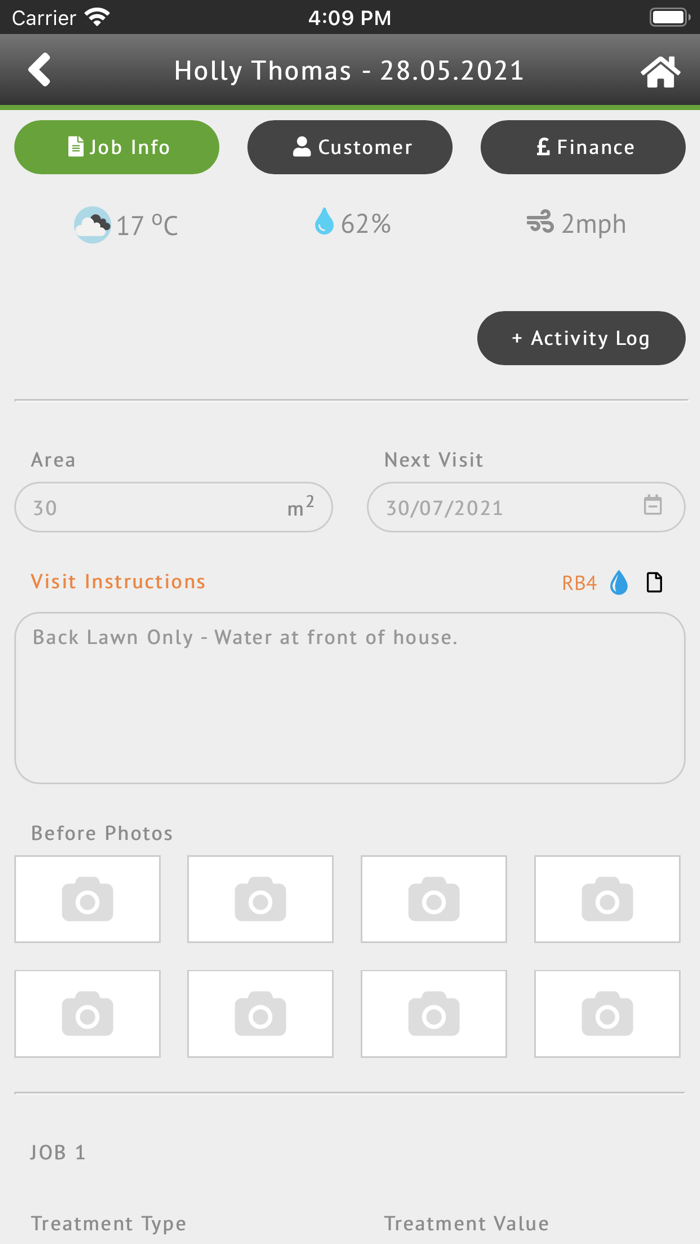Switch to the Customer tab

click(350, 147)
